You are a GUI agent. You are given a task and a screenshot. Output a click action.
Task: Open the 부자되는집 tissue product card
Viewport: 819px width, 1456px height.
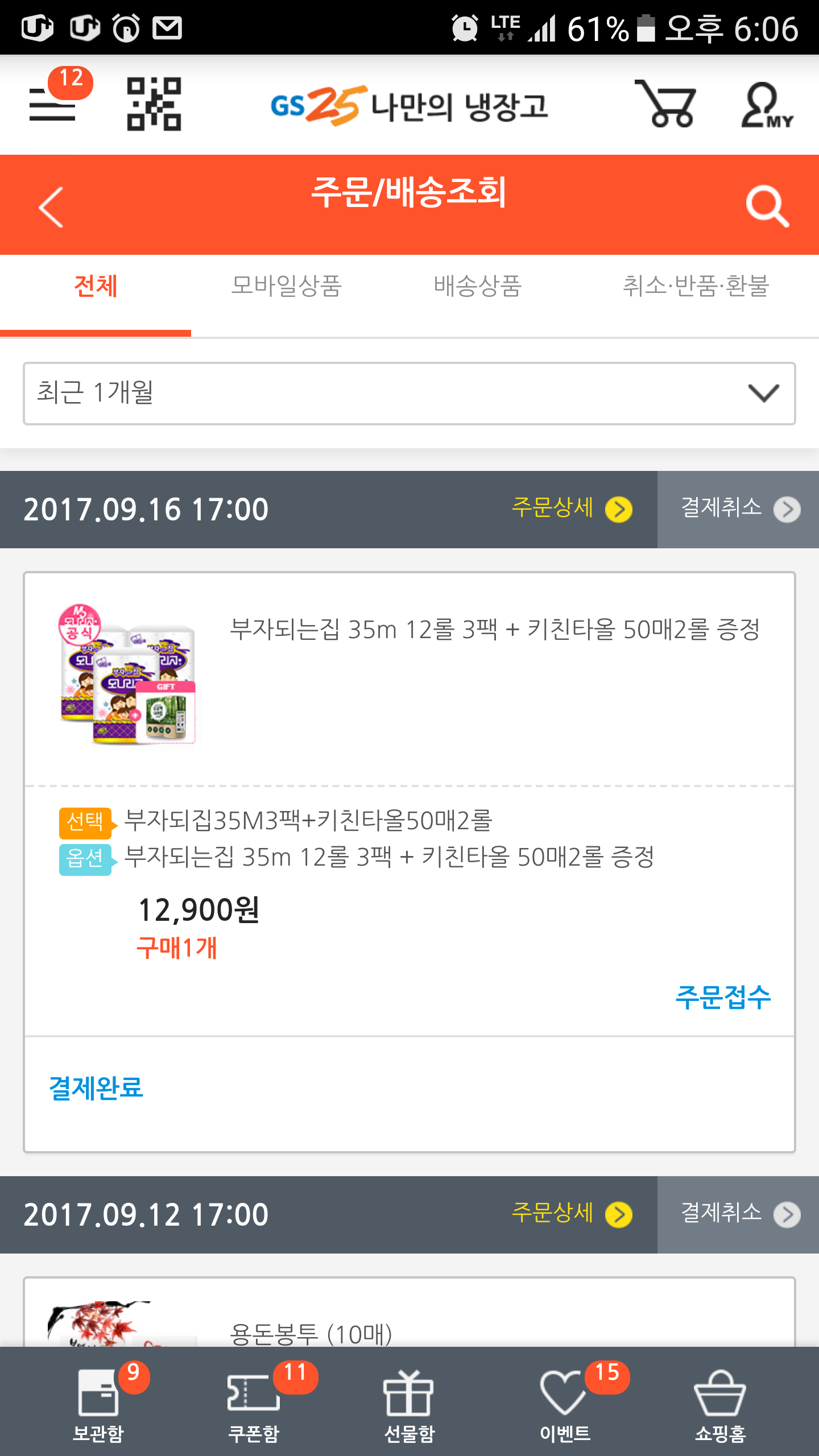point(409,677)
